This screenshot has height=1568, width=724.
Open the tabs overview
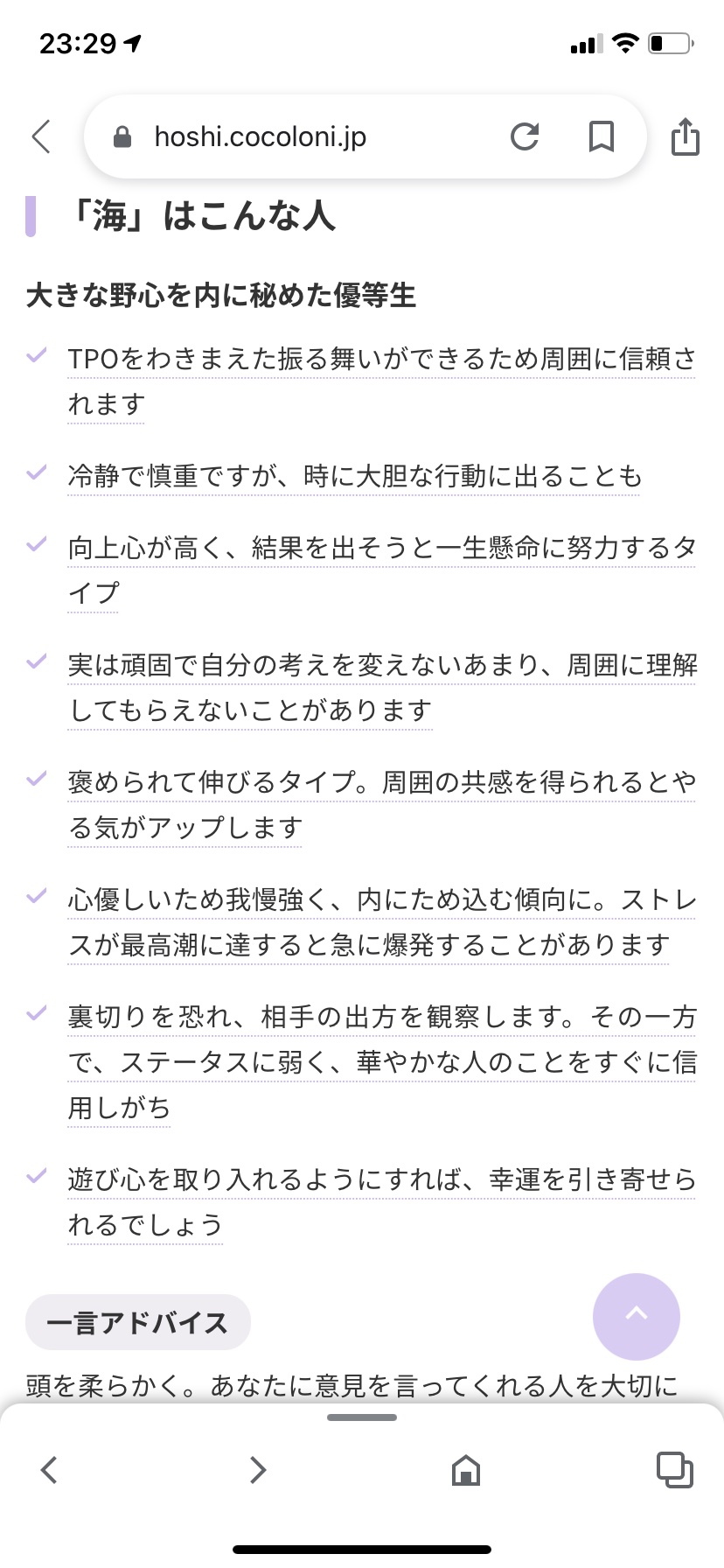coord(674,1469)
